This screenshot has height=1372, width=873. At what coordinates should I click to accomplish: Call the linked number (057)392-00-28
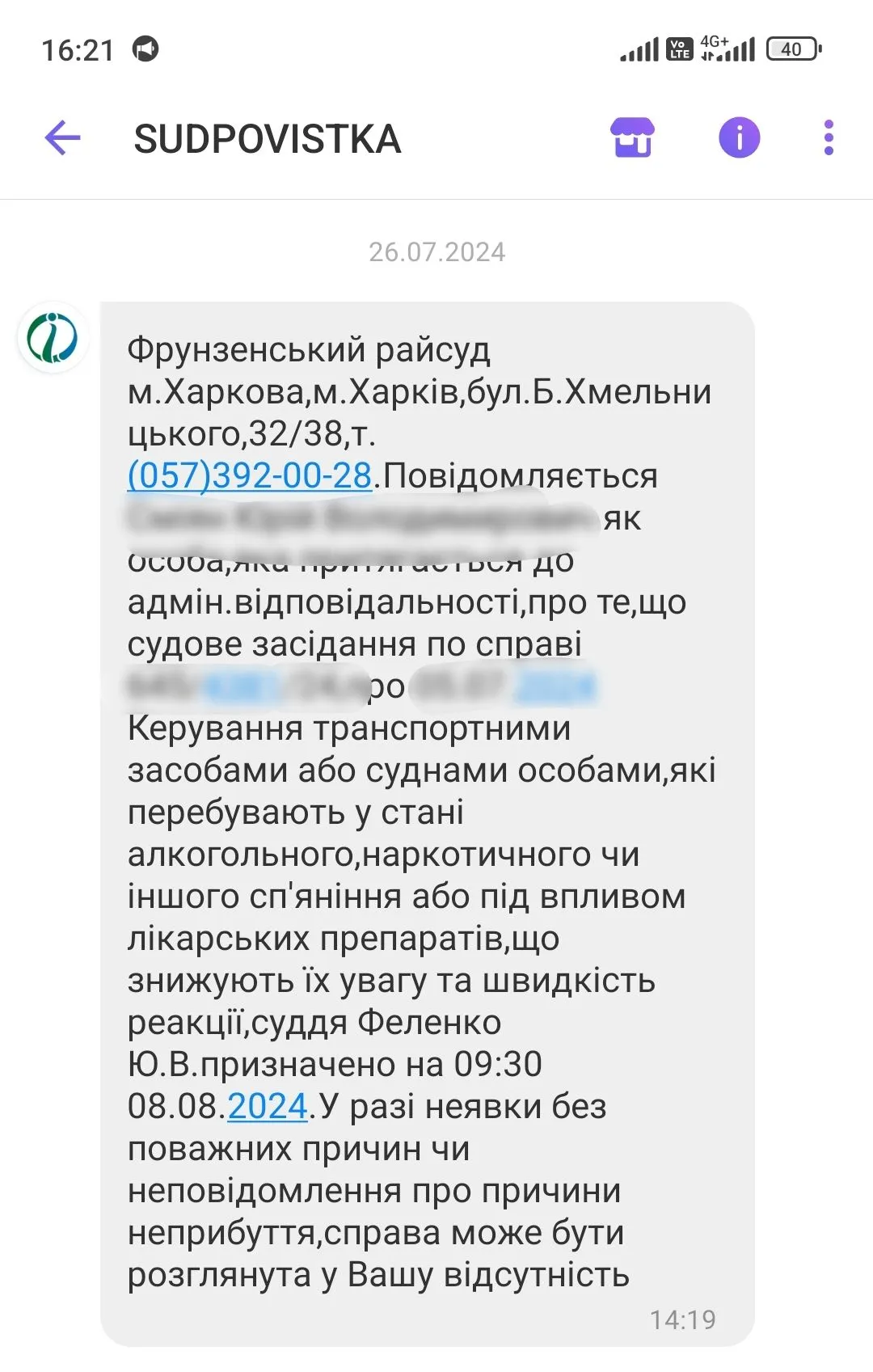[x=250, y=475]
